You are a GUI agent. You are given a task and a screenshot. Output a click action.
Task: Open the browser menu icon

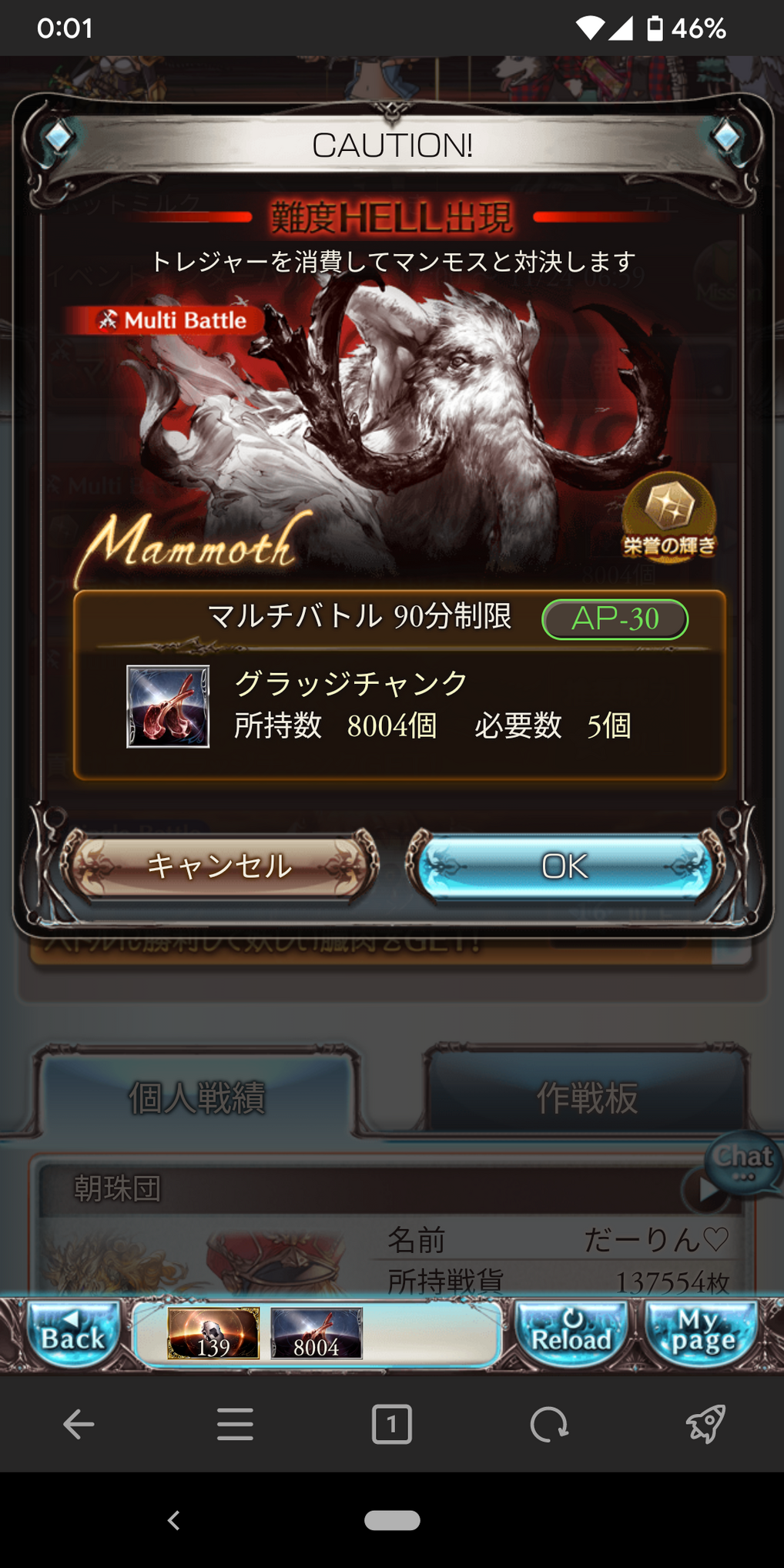coord(235,1424)
